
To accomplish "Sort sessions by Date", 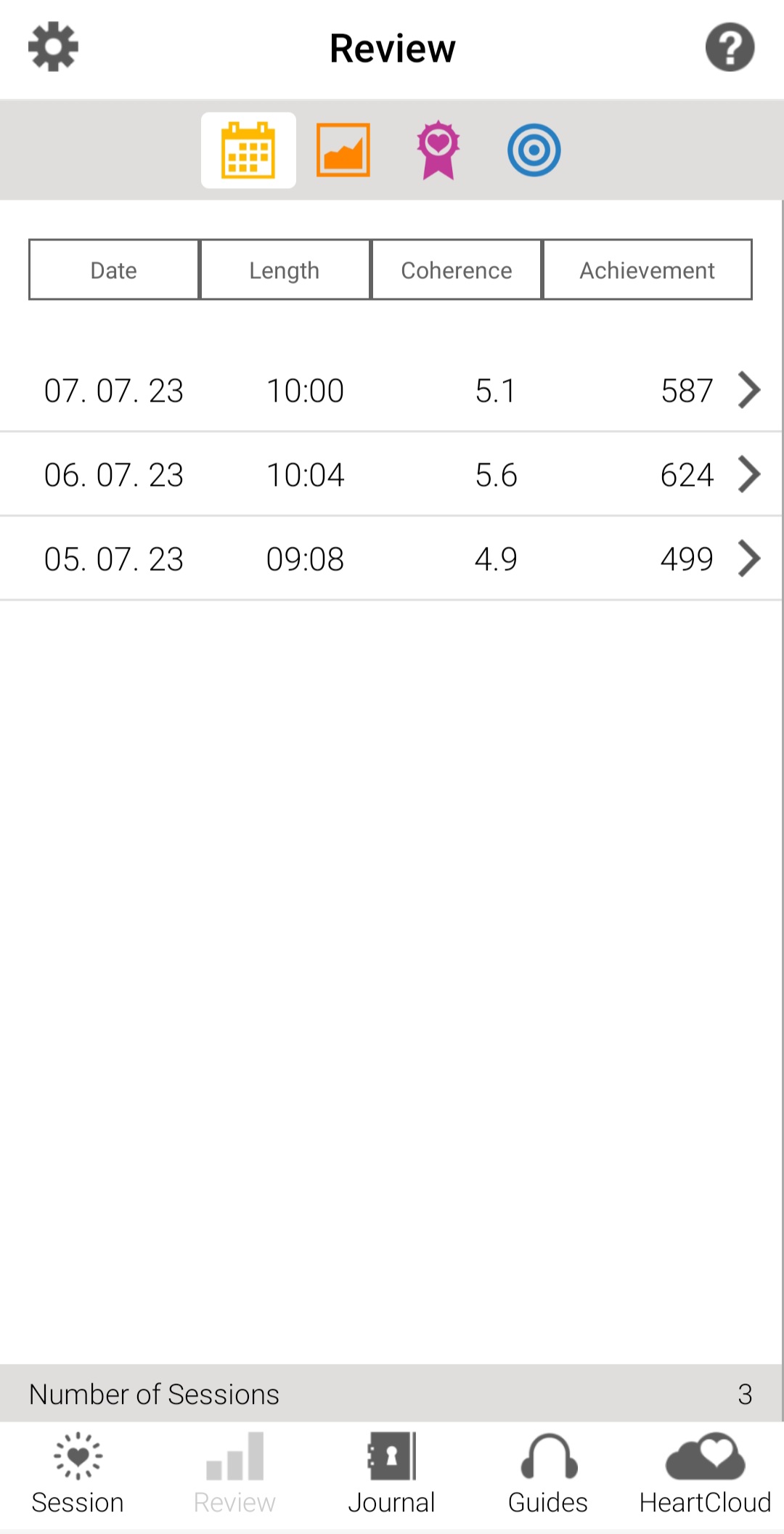I will (114, 270).
